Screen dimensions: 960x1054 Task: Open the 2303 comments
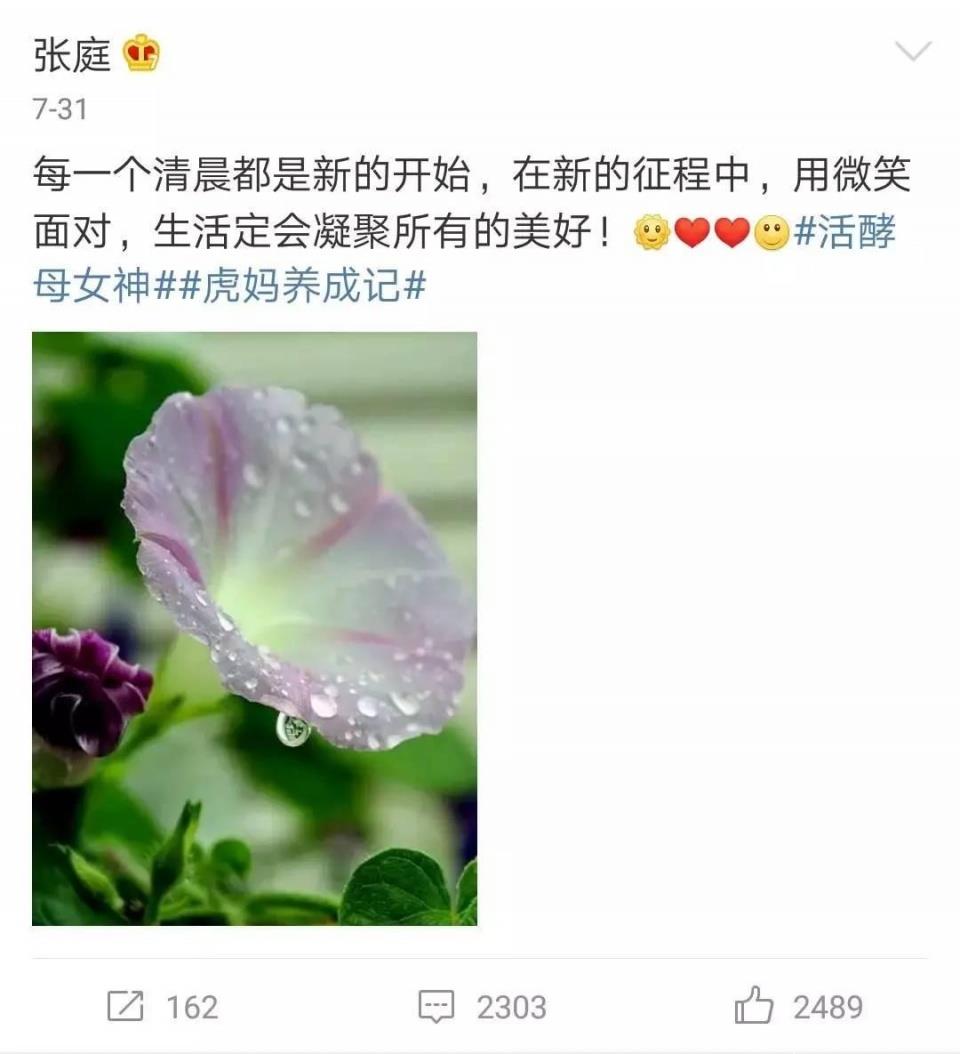tap(482, 1006)
